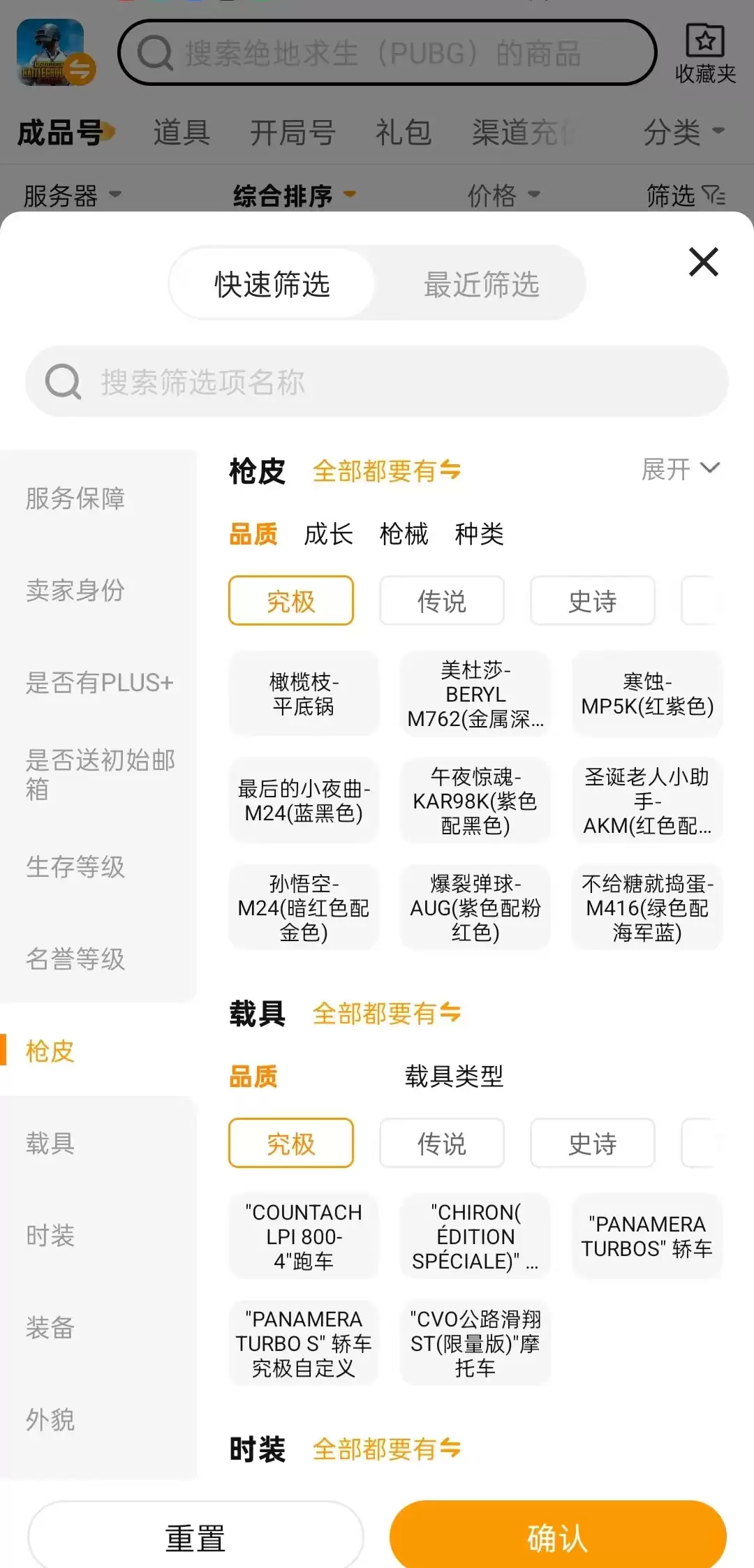Choose 爆裂弹球-AUG(紫色配粉红色) skin
Screen dimensions: 754x1568
pyautogui.click(x=475, y=908)
